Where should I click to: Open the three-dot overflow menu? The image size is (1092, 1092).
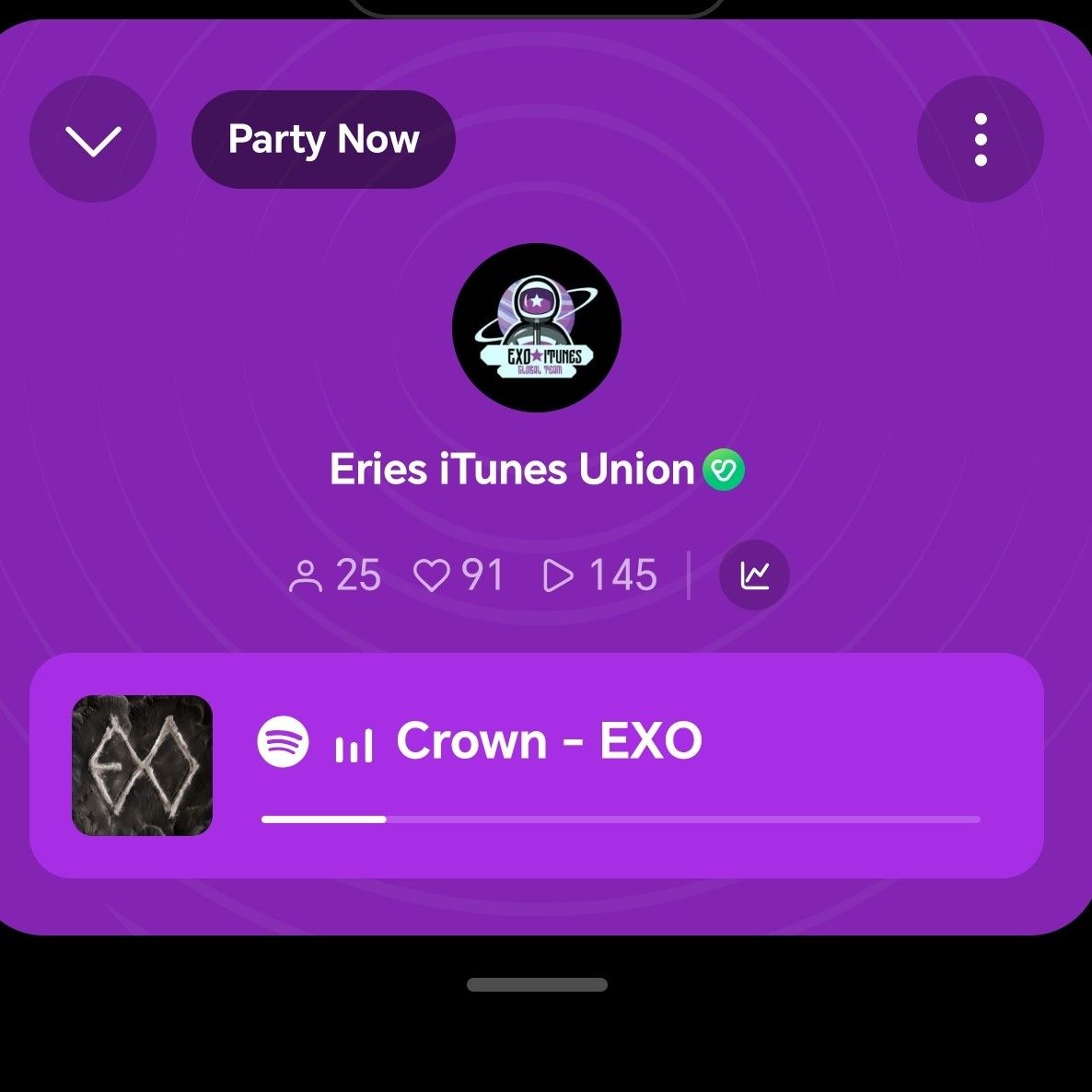[980, 140]
